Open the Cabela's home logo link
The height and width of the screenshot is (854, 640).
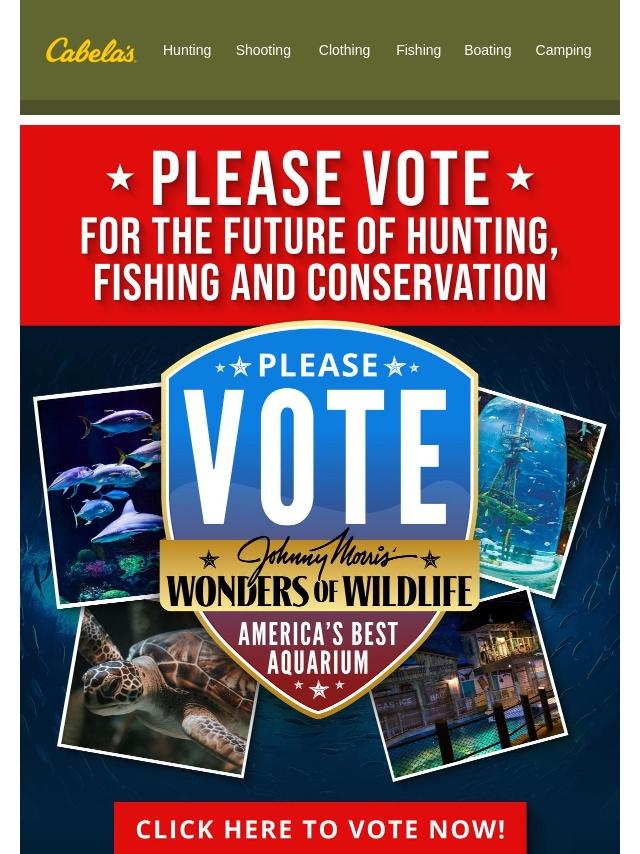[91, 50]
